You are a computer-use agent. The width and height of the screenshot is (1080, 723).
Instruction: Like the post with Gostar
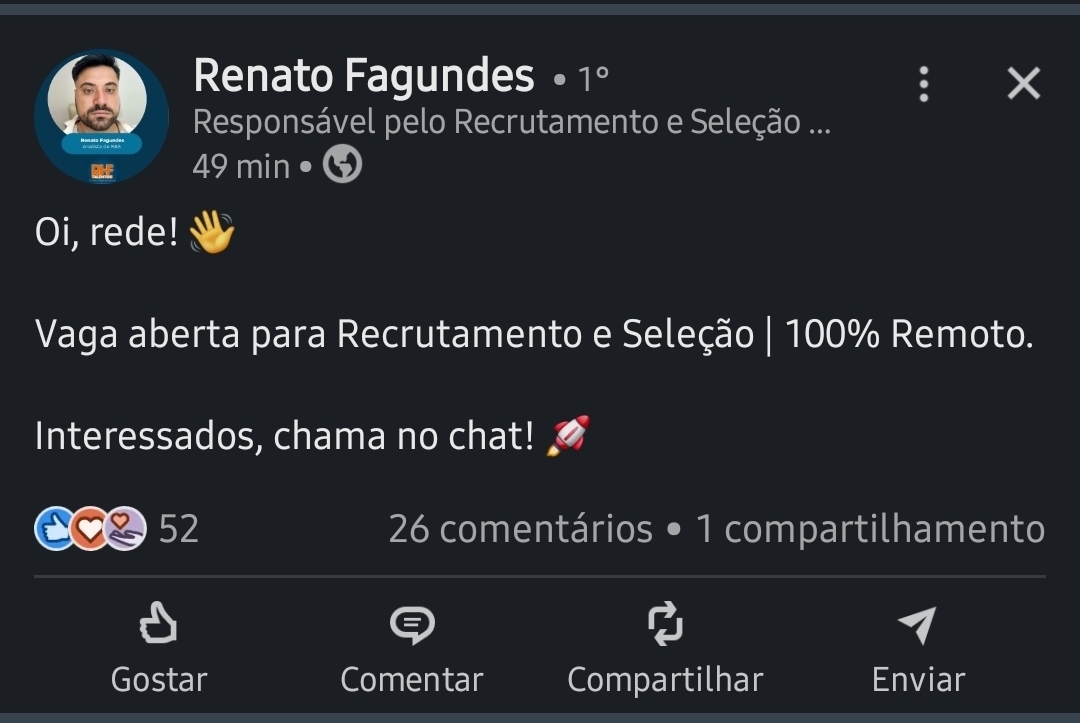point(158,650)
